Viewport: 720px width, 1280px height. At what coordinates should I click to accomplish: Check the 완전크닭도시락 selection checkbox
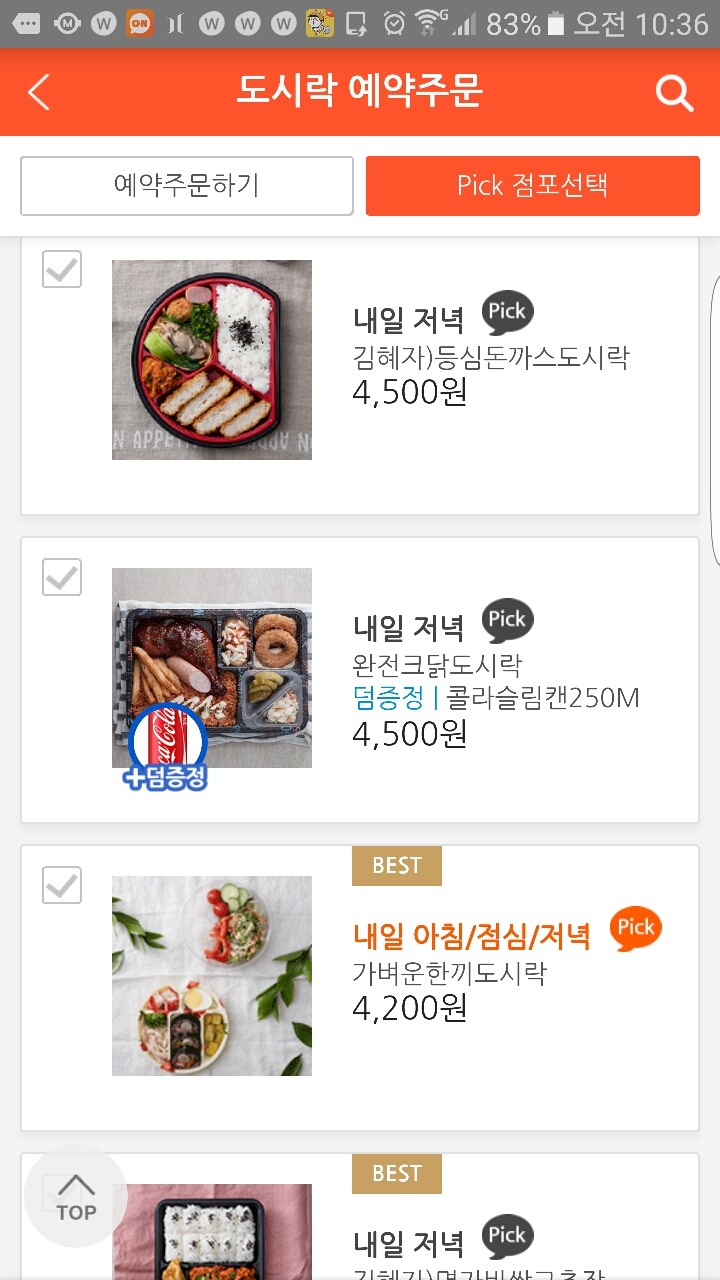[x=61, y=578]
